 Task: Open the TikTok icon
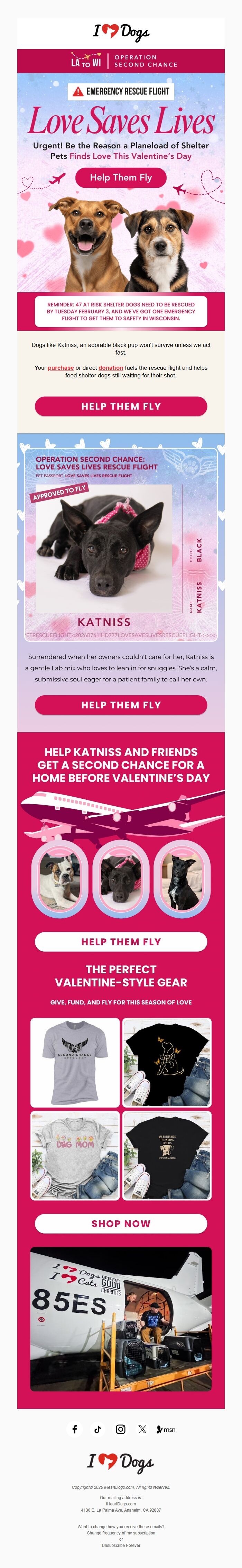(97, 1429)
